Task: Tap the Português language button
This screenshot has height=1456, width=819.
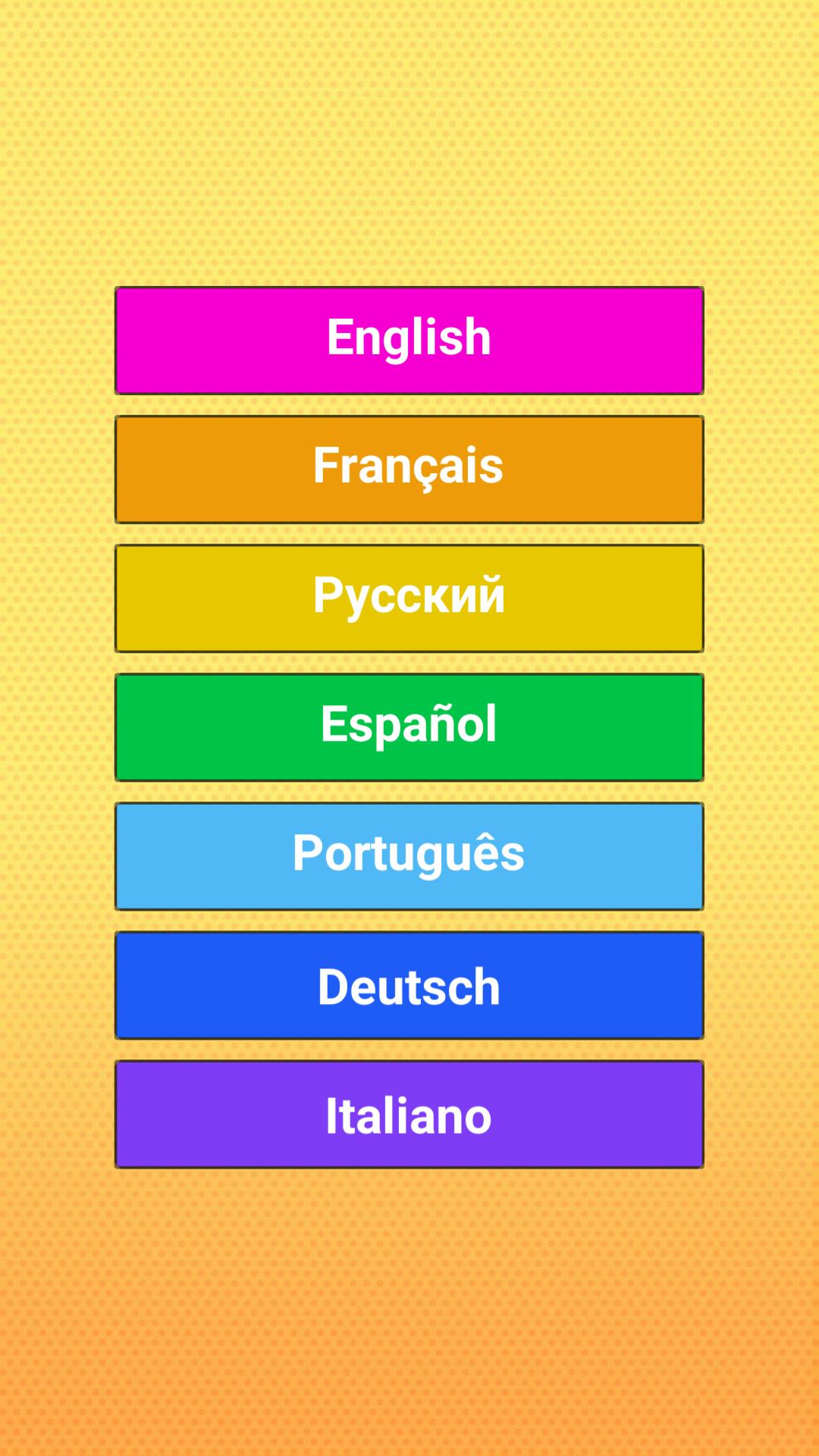Action: (409, 855)
